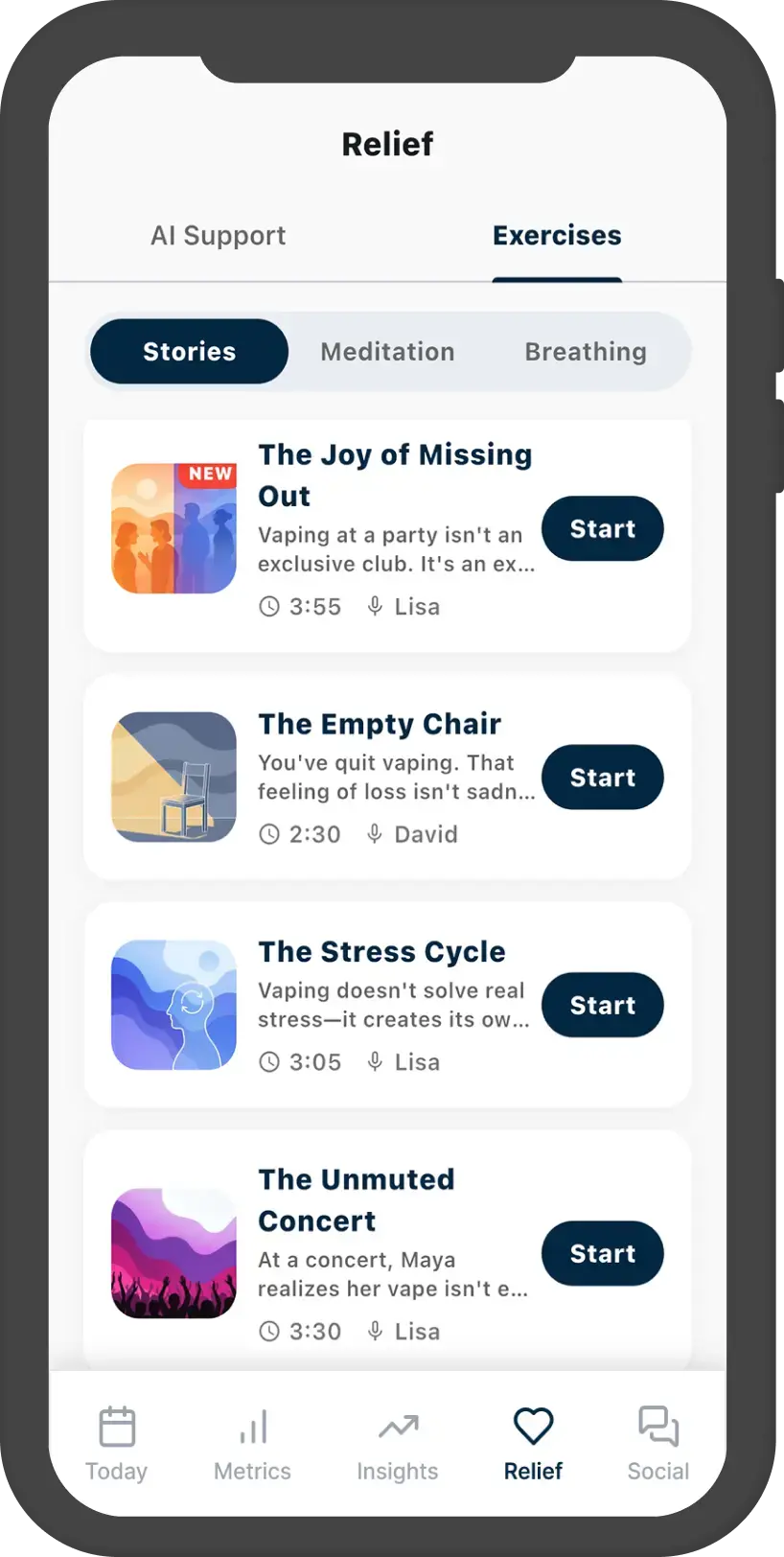Go to the Today tab

(x=117, y=1443)
